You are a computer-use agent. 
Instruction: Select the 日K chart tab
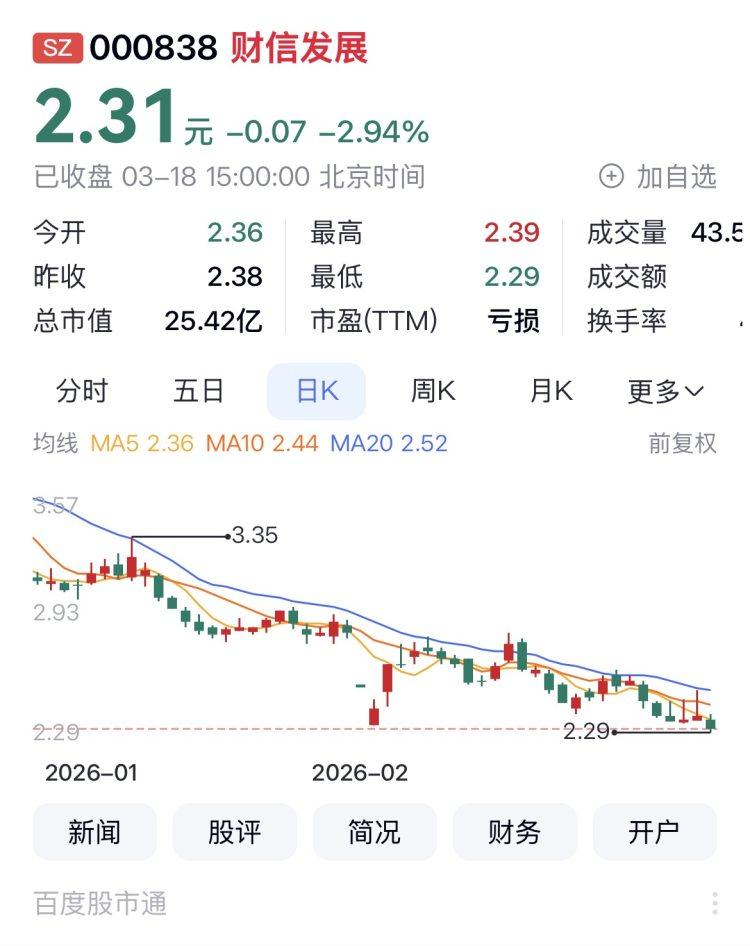pos(316,391)
